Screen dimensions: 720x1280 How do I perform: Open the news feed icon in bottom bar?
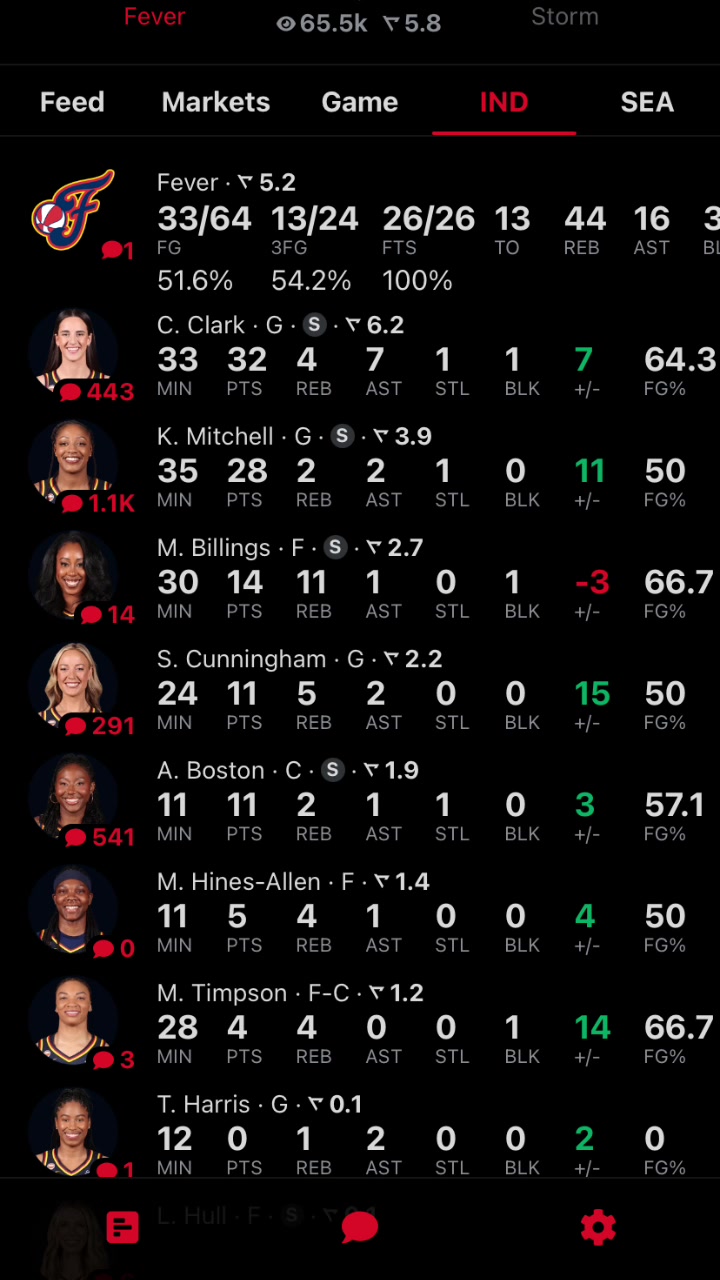click(122, 1228)
